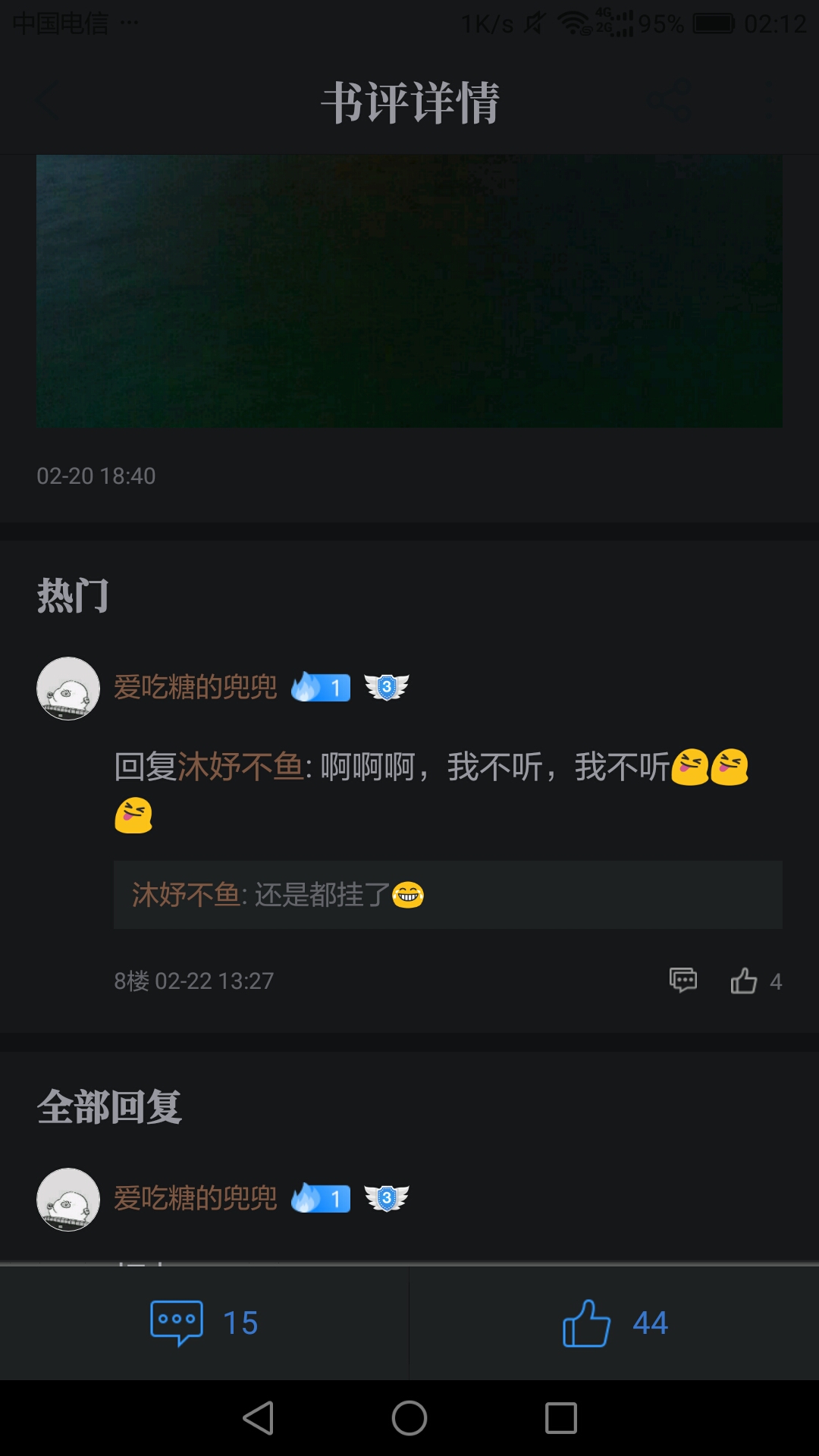The height and width of the screenshot is (1456, 819).
Task: Reply to the 8楼 comment
Action: (683, 980)
